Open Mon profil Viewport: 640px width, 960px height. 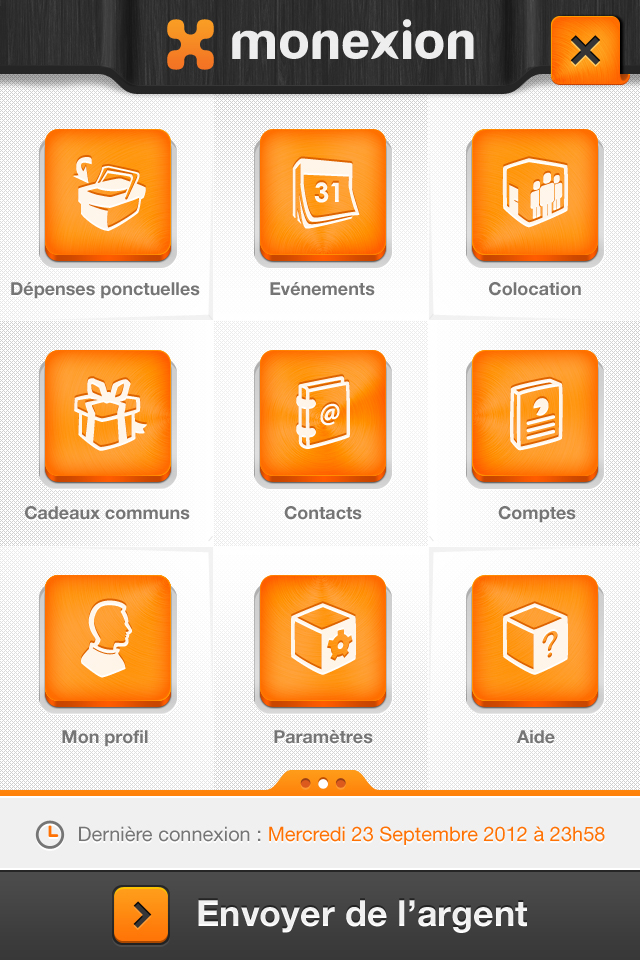pyautogui.click(x=108, y=642)
